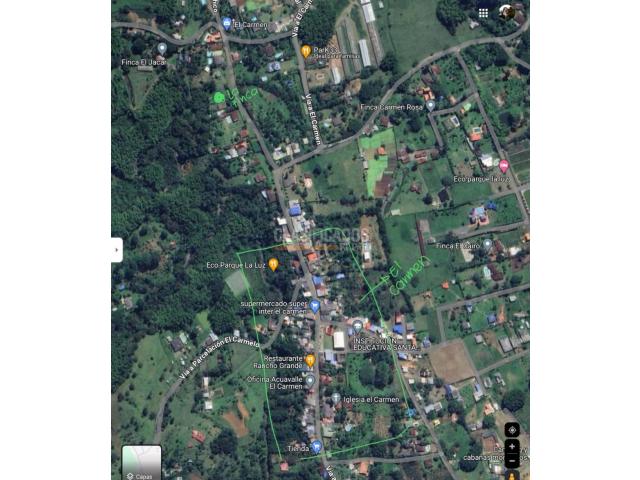Viewport: 640px width, 480px height.
Task: Open Iglesia el Carmen marker
Action: (363, 398)
